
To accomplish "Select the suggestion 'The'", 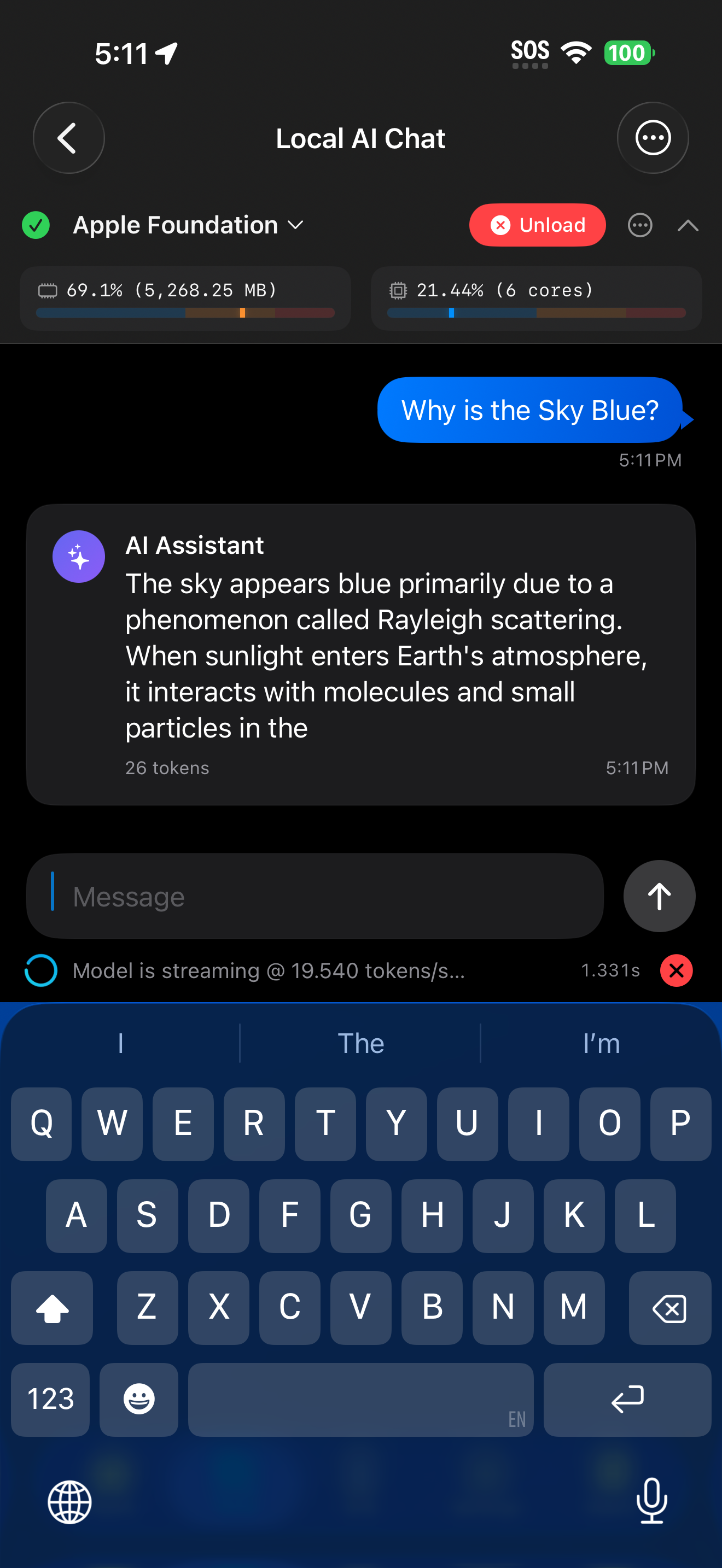I will [x=361, y=1043].
